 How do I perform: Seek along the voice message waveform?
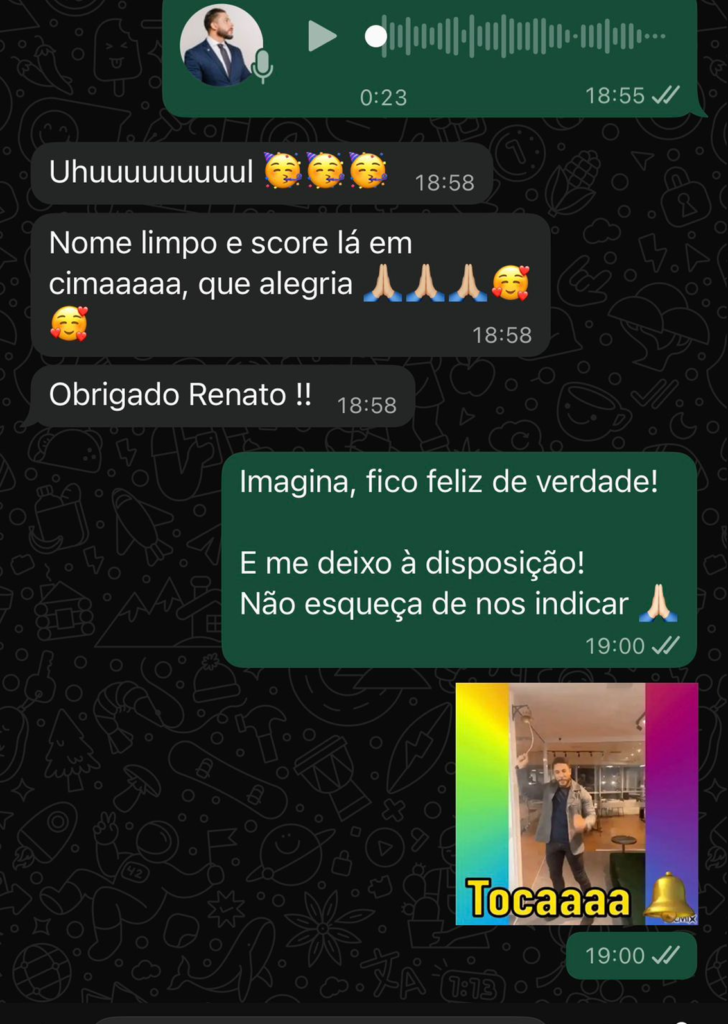[x=520, y=37]
